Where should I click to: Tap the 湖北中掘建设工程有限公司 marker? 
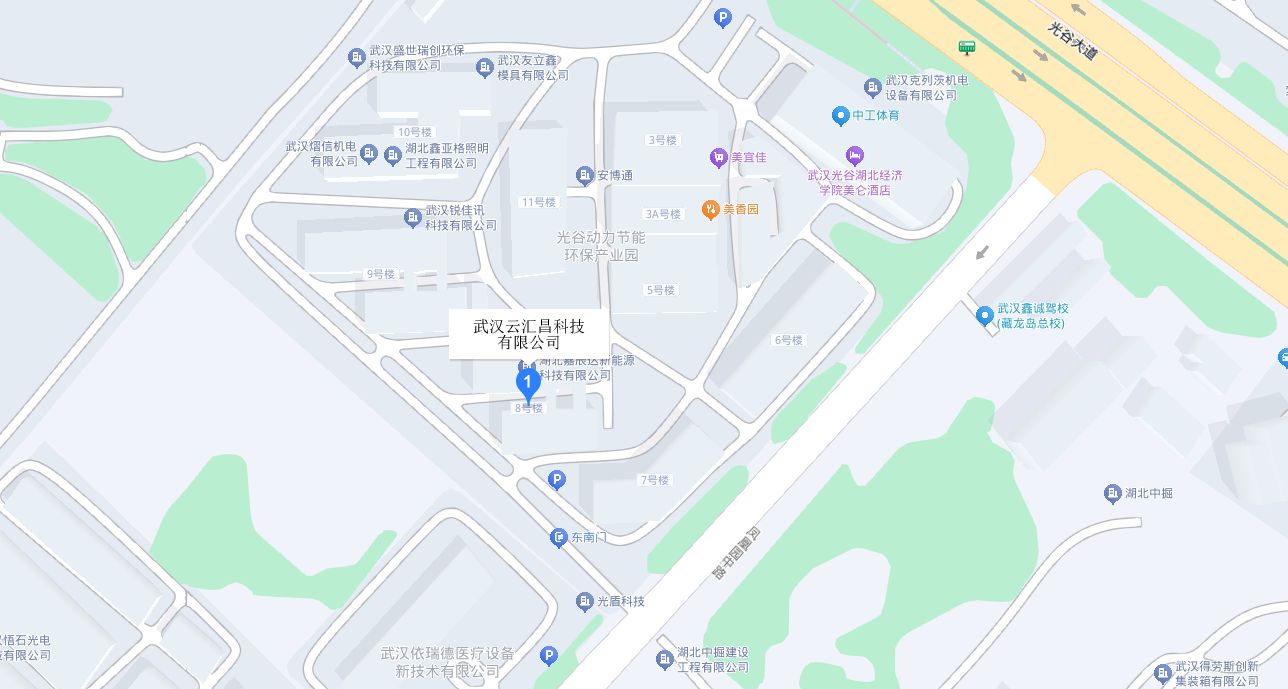(x=665, y=659)
